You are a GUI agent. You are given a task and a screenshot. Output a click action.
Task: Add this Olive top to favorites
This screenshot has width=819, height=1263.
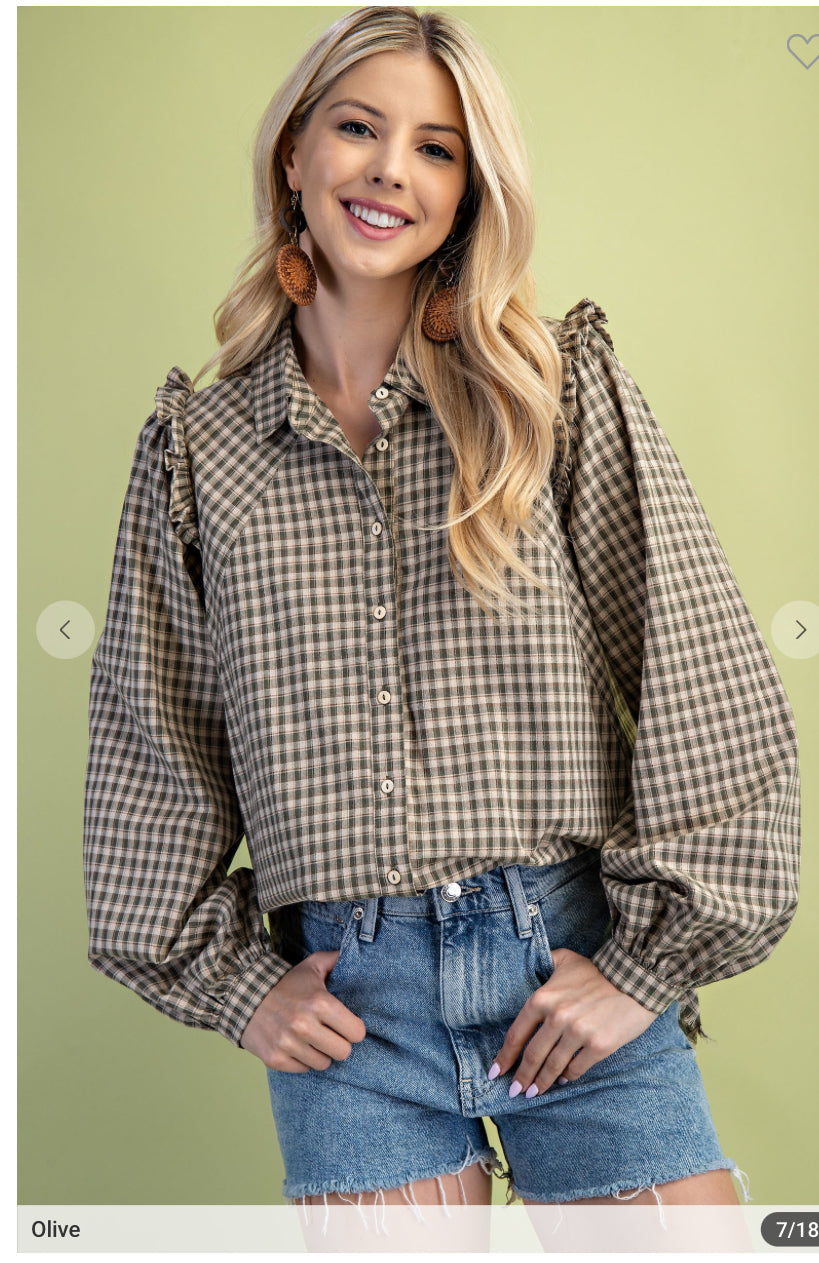click(x=802, y=50)
